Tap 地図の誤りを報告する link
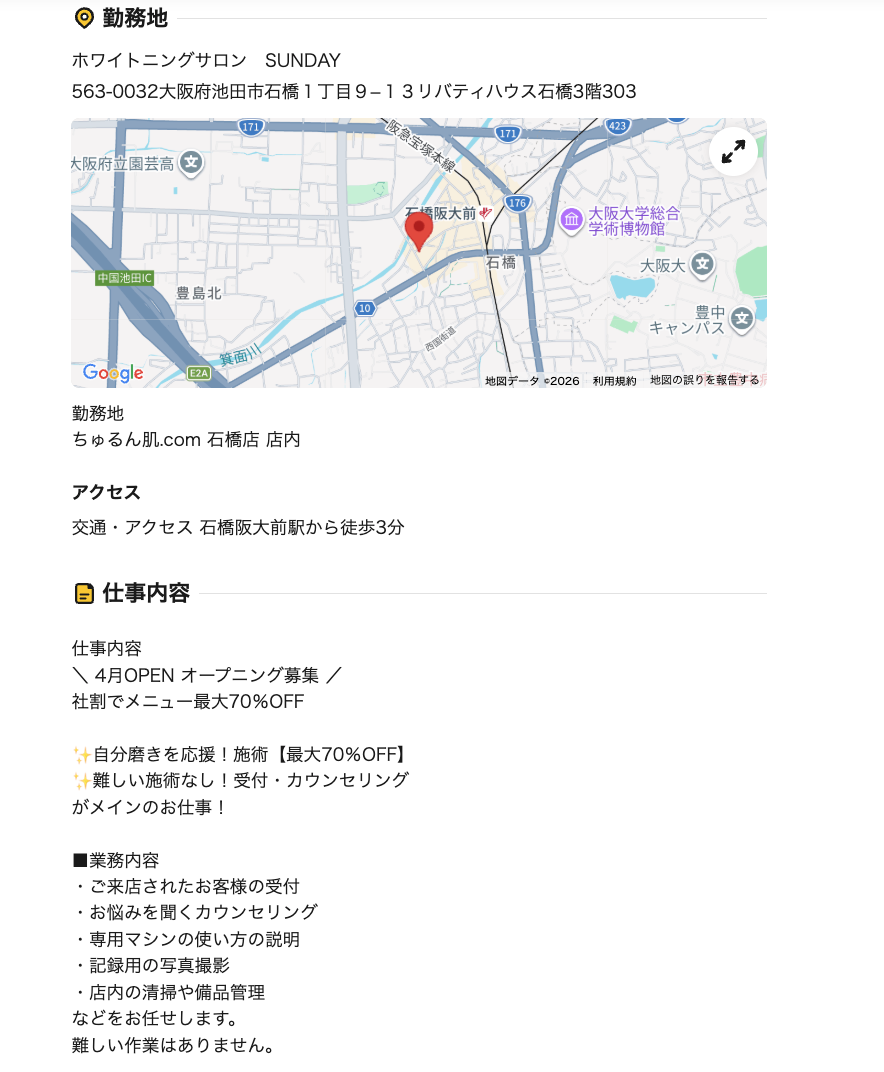 point(704,380)
